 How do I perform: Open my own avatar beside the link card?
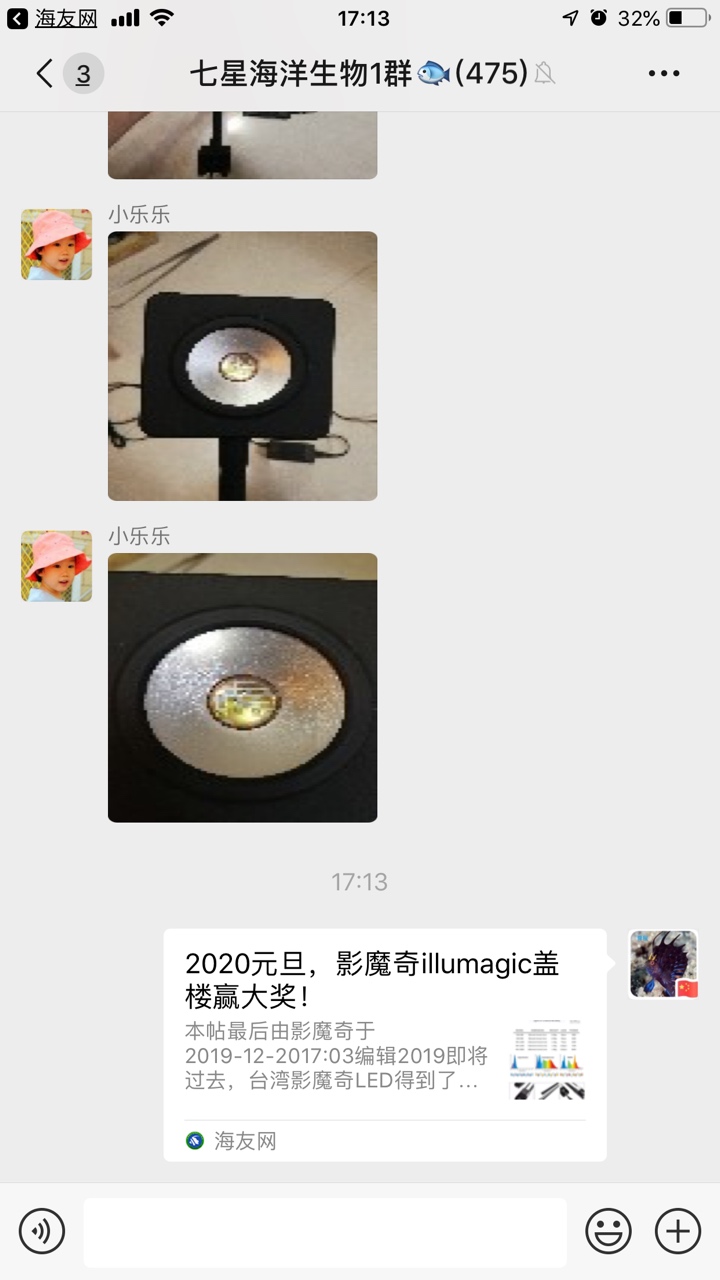point(663,964)
